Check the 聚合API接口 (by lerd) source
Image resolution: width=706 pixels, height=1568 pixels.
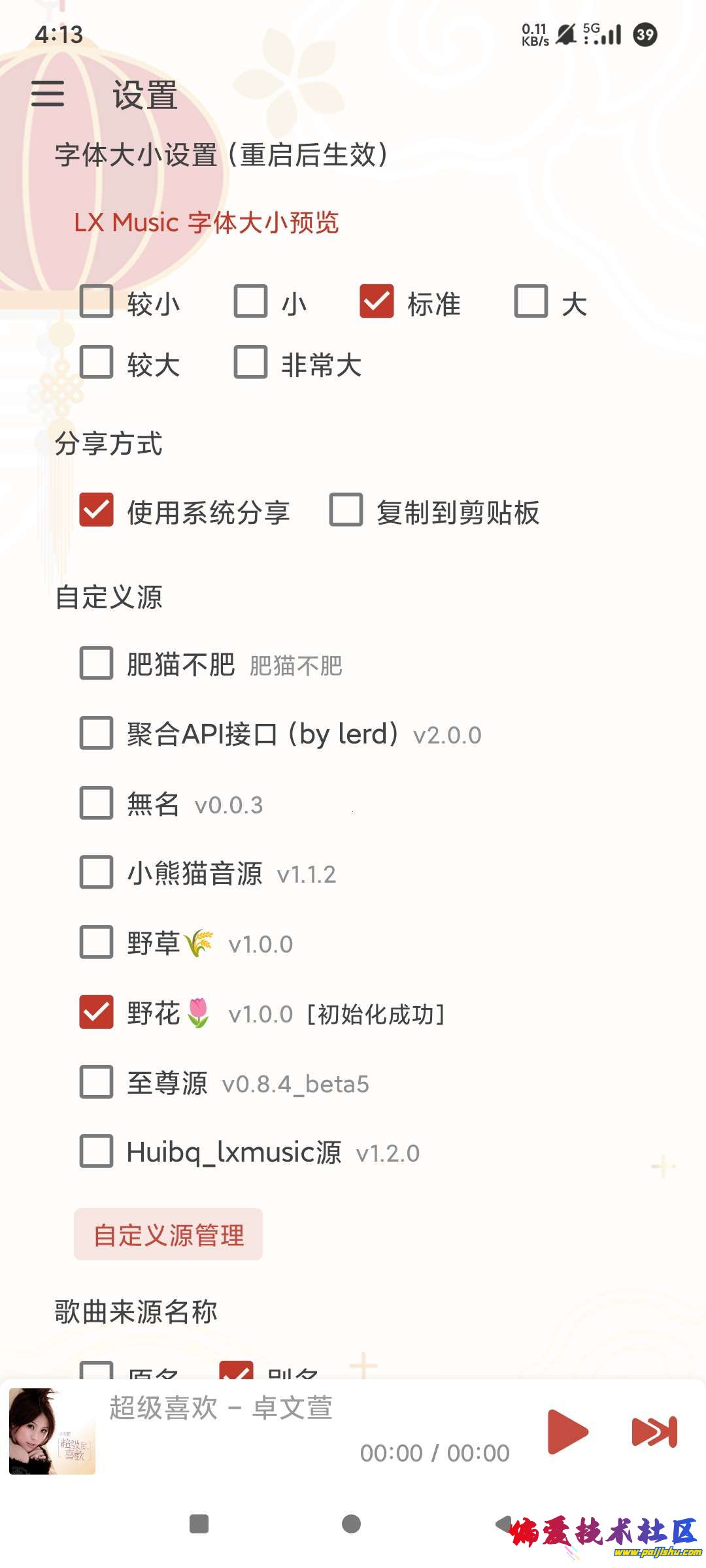pos(97,733)
